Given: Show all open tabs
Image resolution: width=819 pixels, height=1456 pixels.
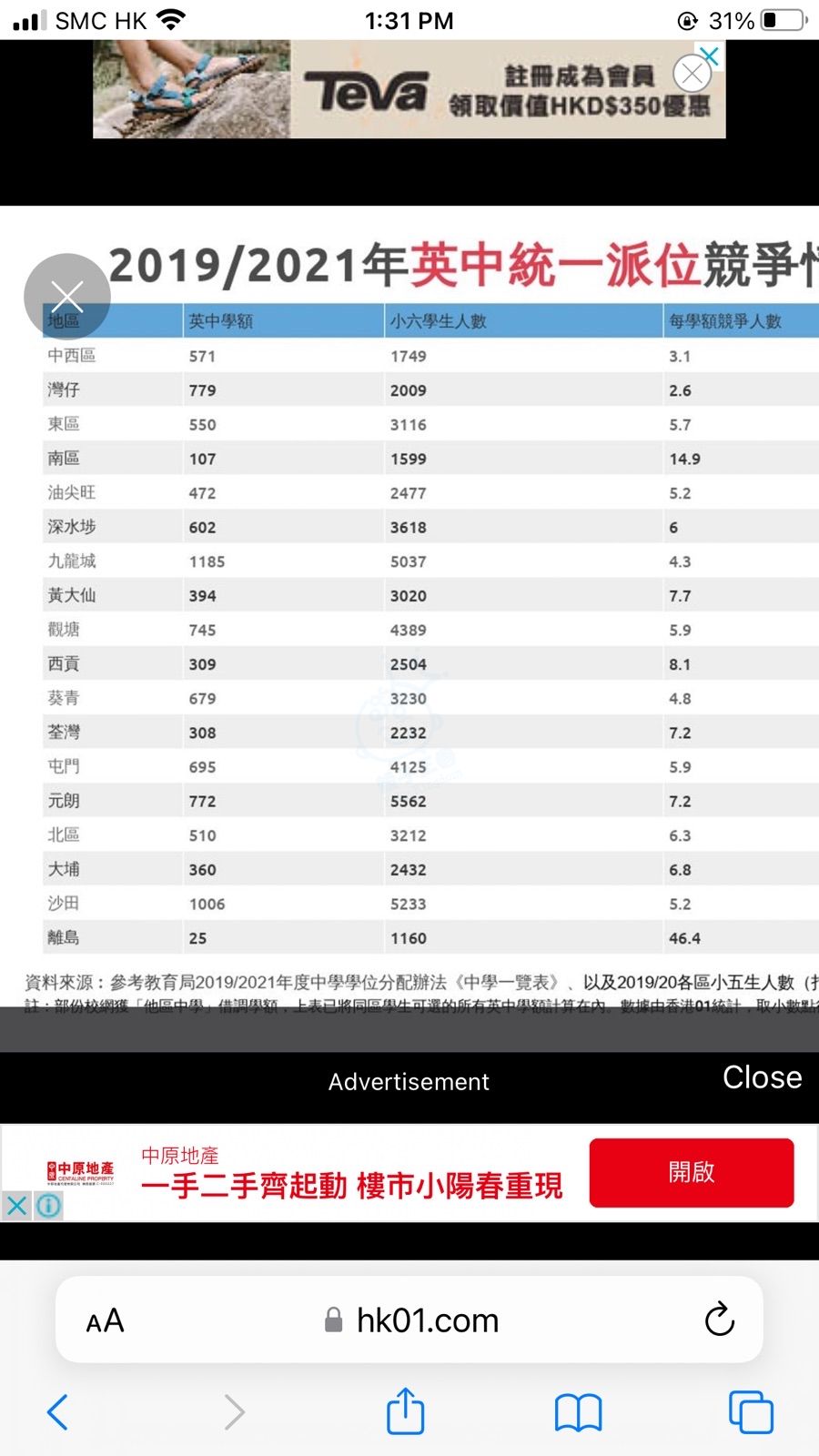Looking at the screenshot, I should click(x=751, y=1412).
